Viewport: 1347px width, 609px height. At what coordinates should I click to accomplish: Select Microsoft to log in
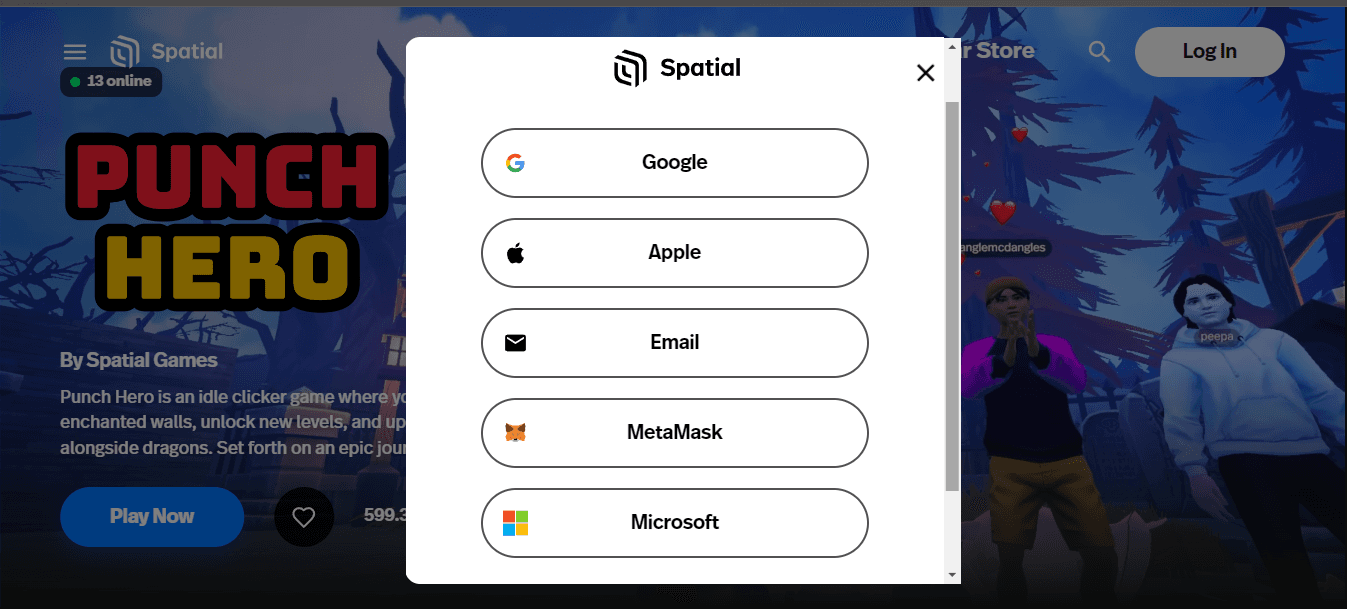[674, 523]
